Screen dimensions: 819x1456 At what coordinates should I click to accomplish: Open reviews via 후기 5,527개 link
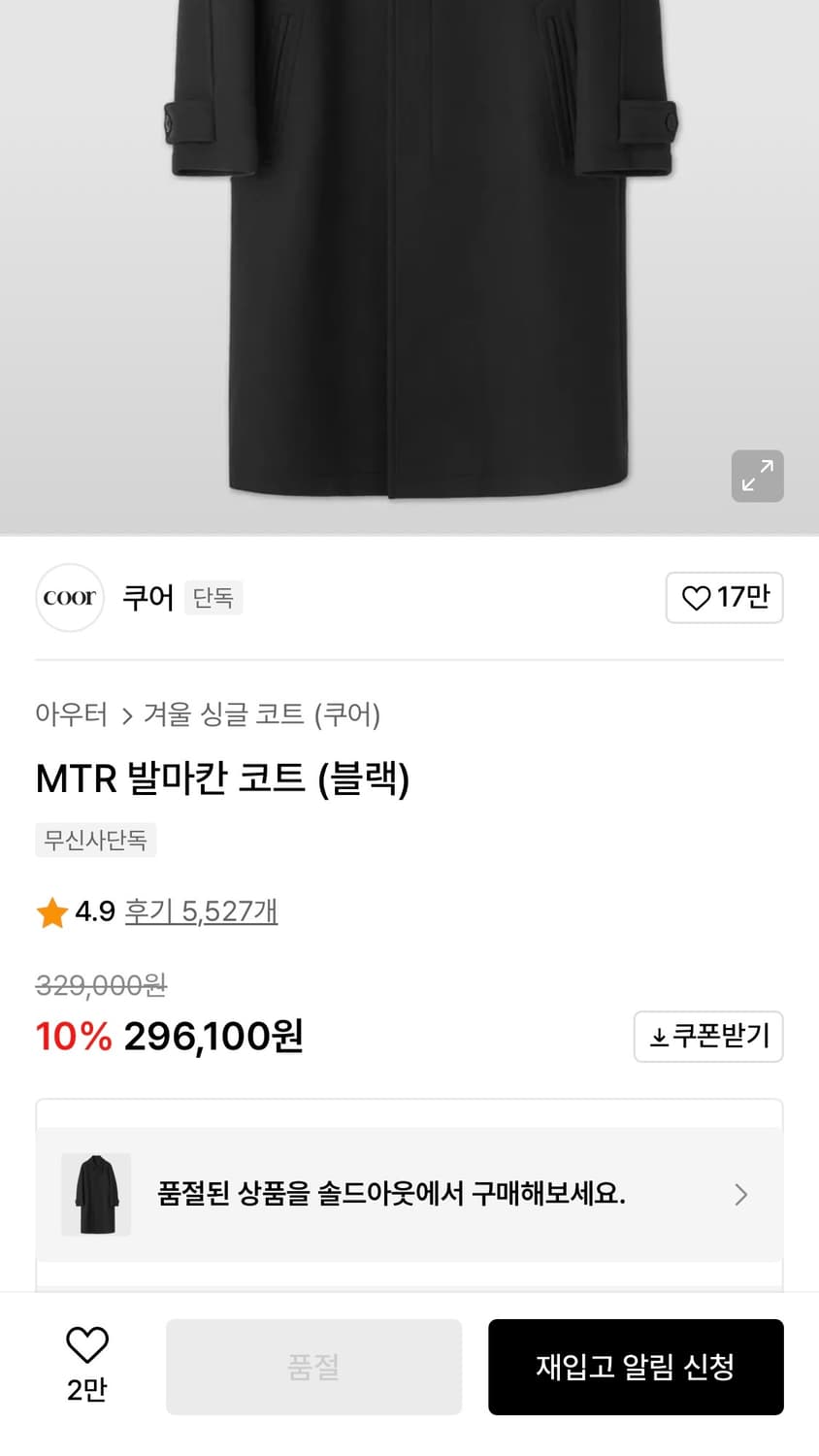[x=200, y=911]
